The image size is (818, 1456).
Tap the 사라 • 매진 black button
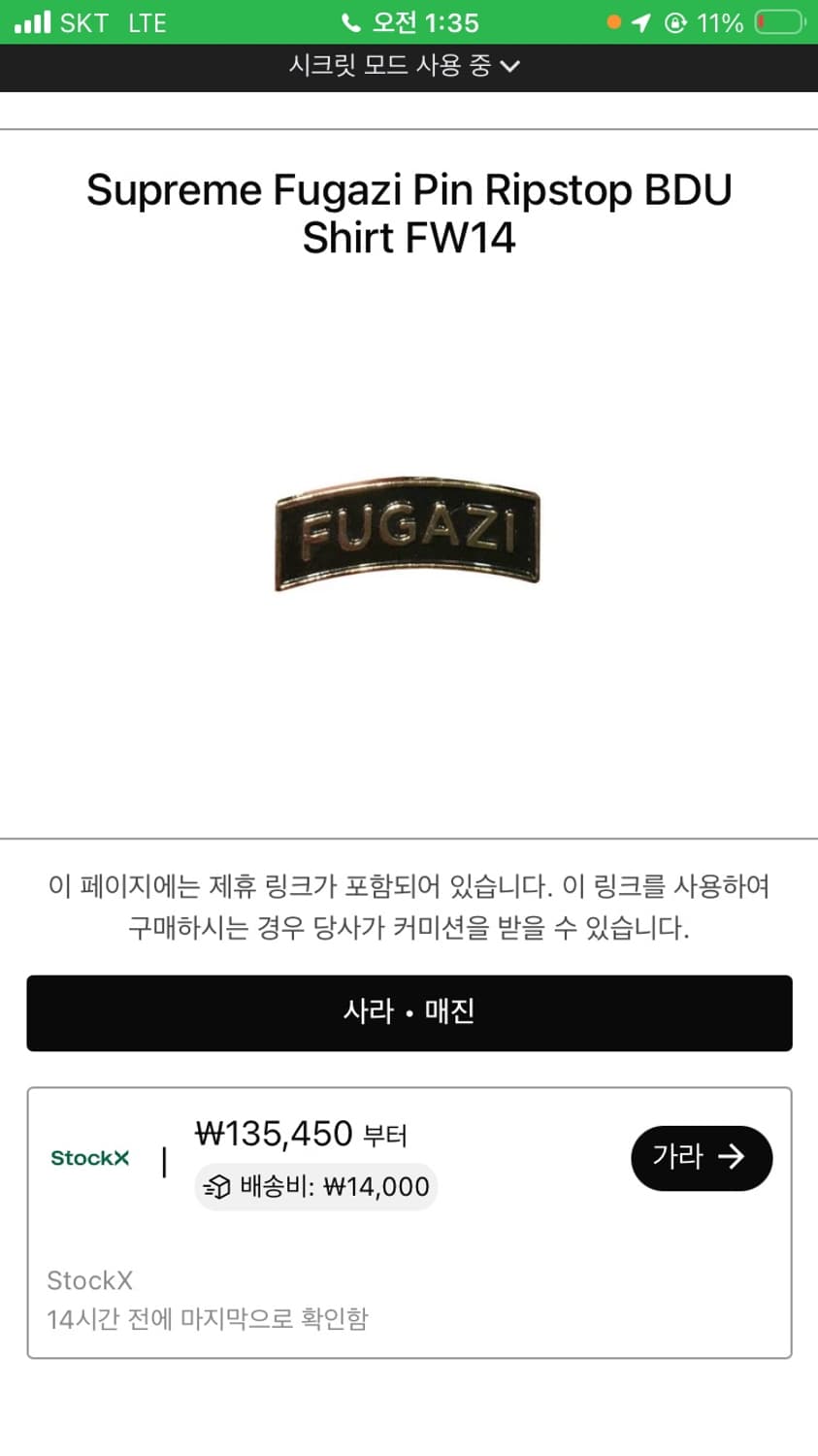(x=409, y=1012)
